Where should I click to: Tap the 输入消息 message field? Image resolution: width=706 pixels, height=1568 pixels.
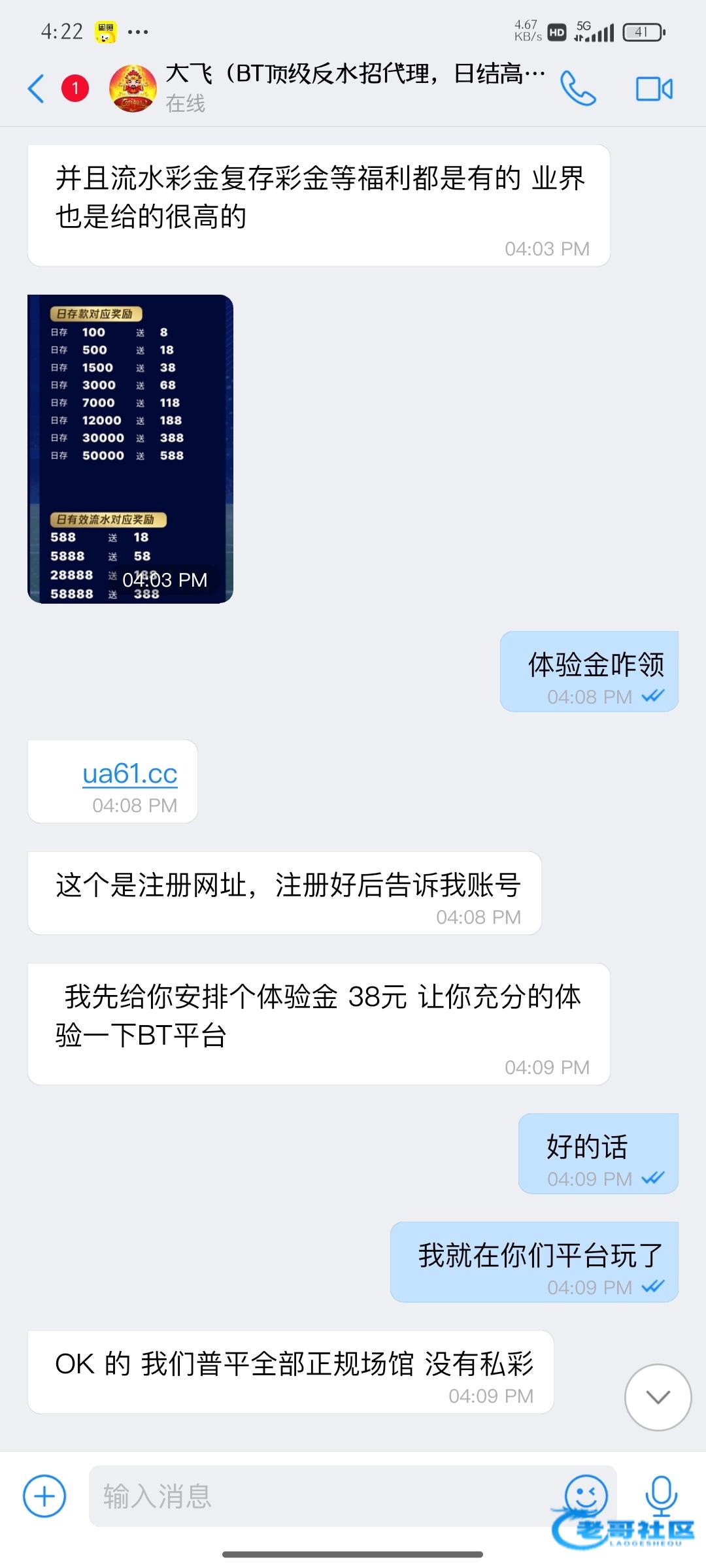click(320, 1495)
